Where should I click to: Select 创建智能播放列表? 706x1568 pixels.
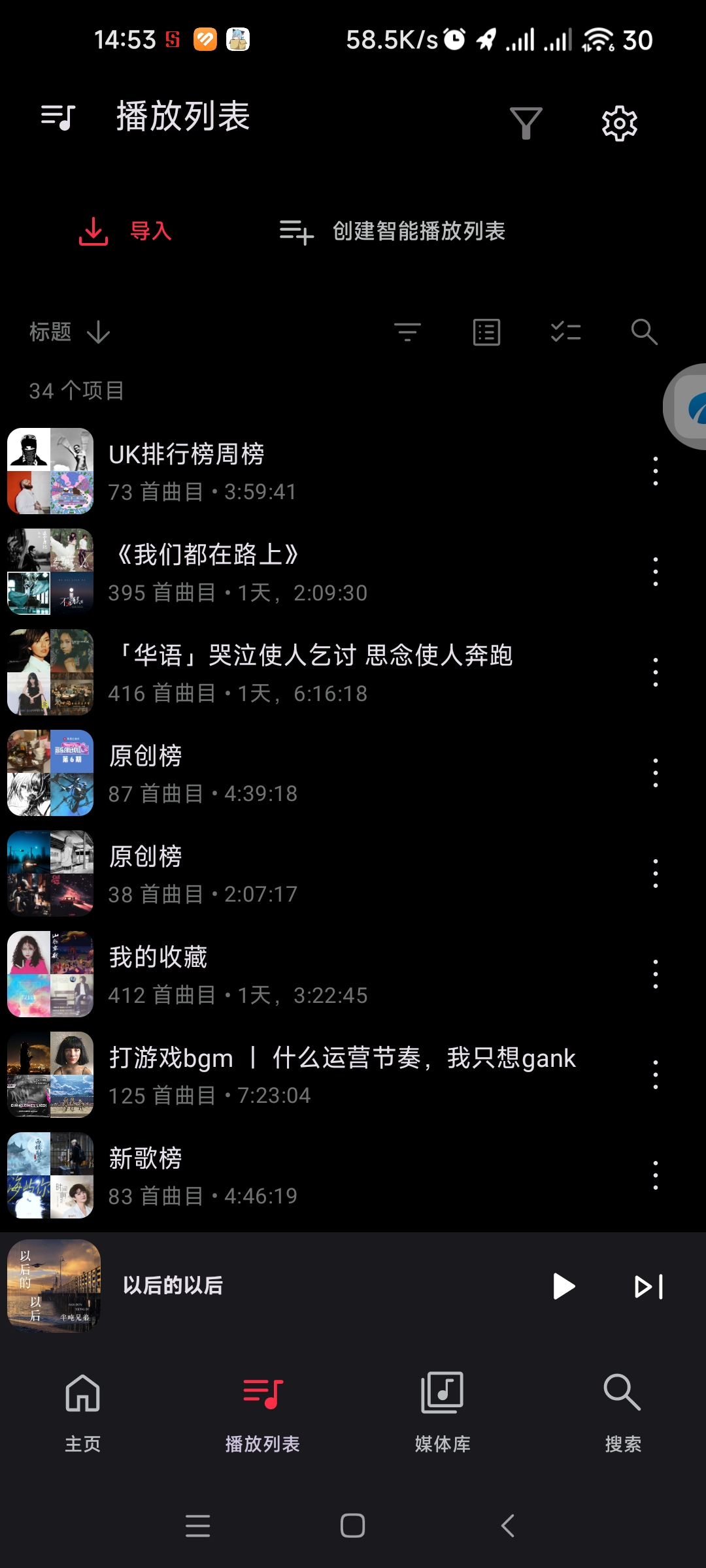coord(392,231)
